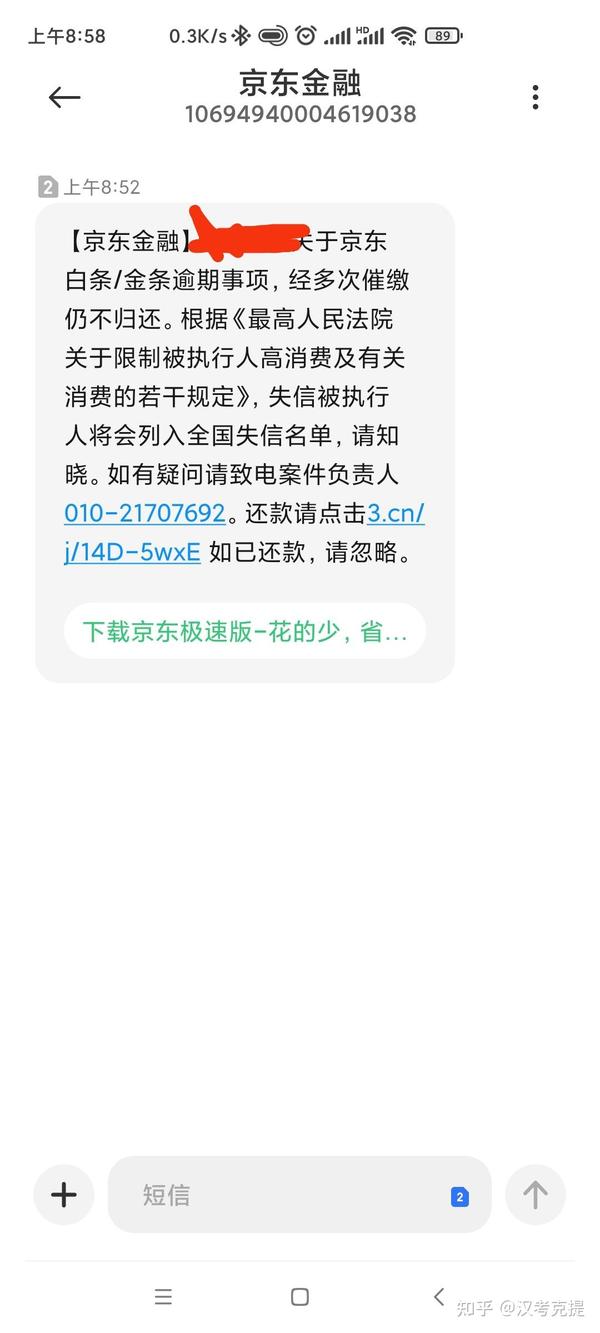Open the three-dot overflow menu
The height and width of the screenshot is (1333, 600).
(x=536, y=97)
